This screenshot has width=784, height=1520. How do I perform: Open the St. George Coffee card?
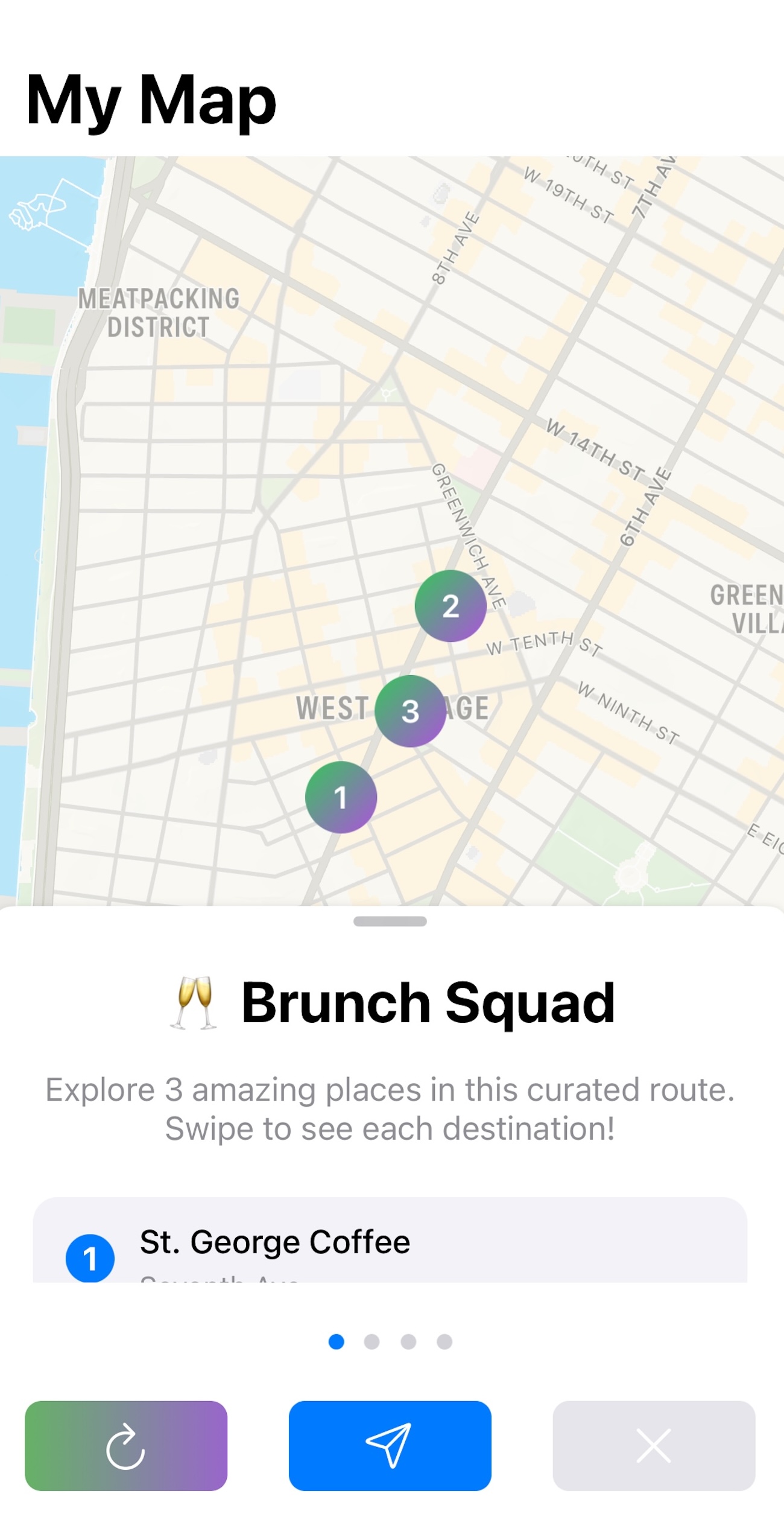390,1241
